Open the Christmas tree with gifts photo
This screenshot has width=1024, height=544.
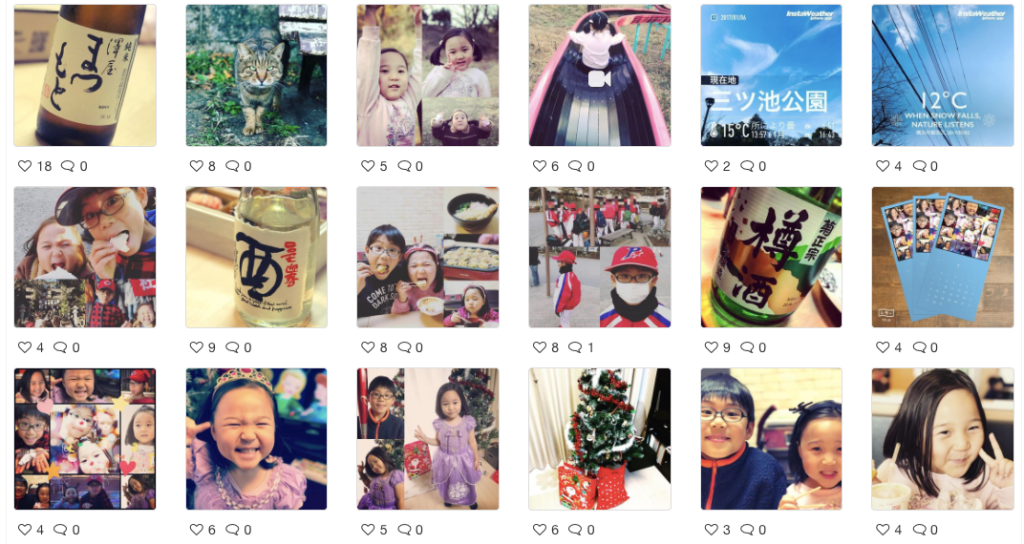point(599,439)
